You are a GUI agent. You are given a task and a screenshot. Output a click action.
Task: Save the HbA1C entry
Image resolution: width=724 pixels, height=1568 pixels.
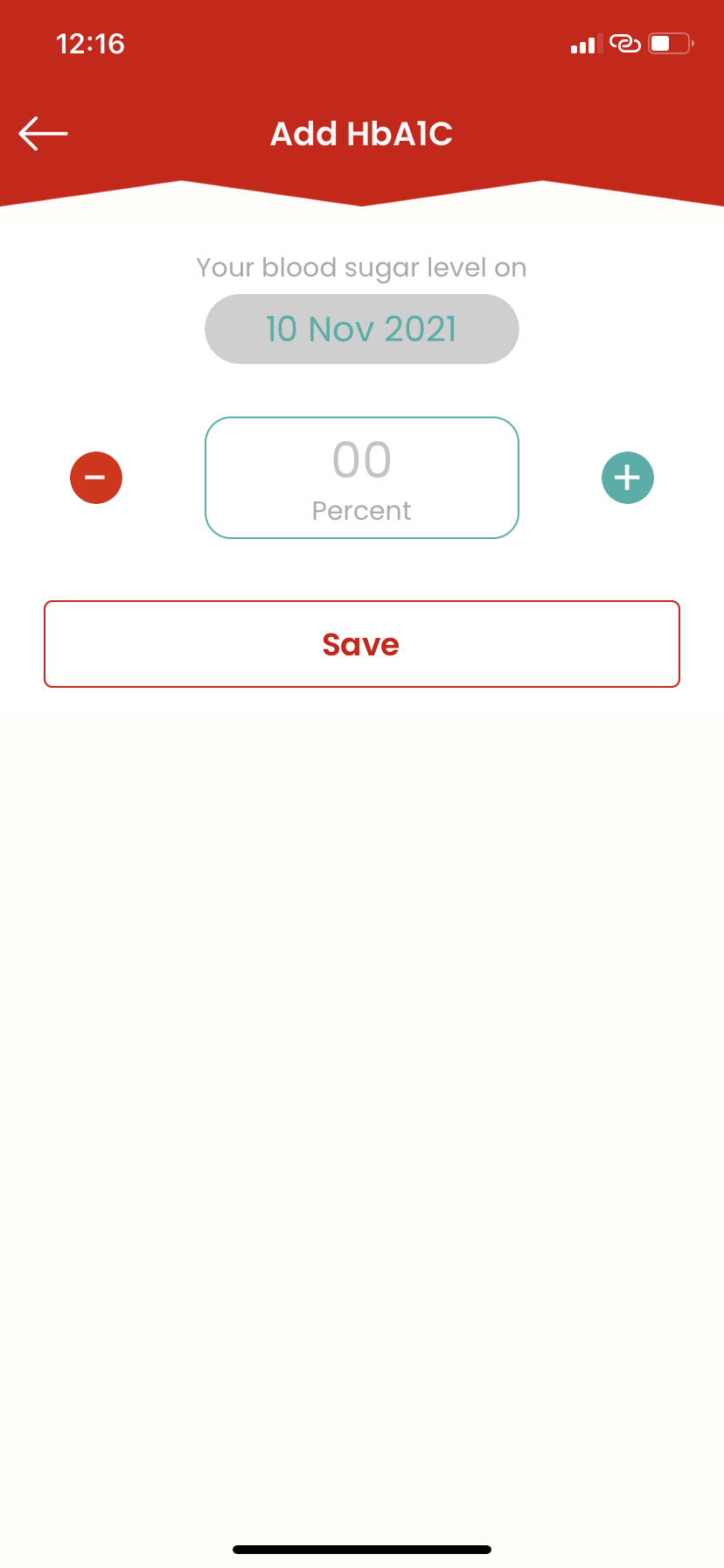coord(362,644)
